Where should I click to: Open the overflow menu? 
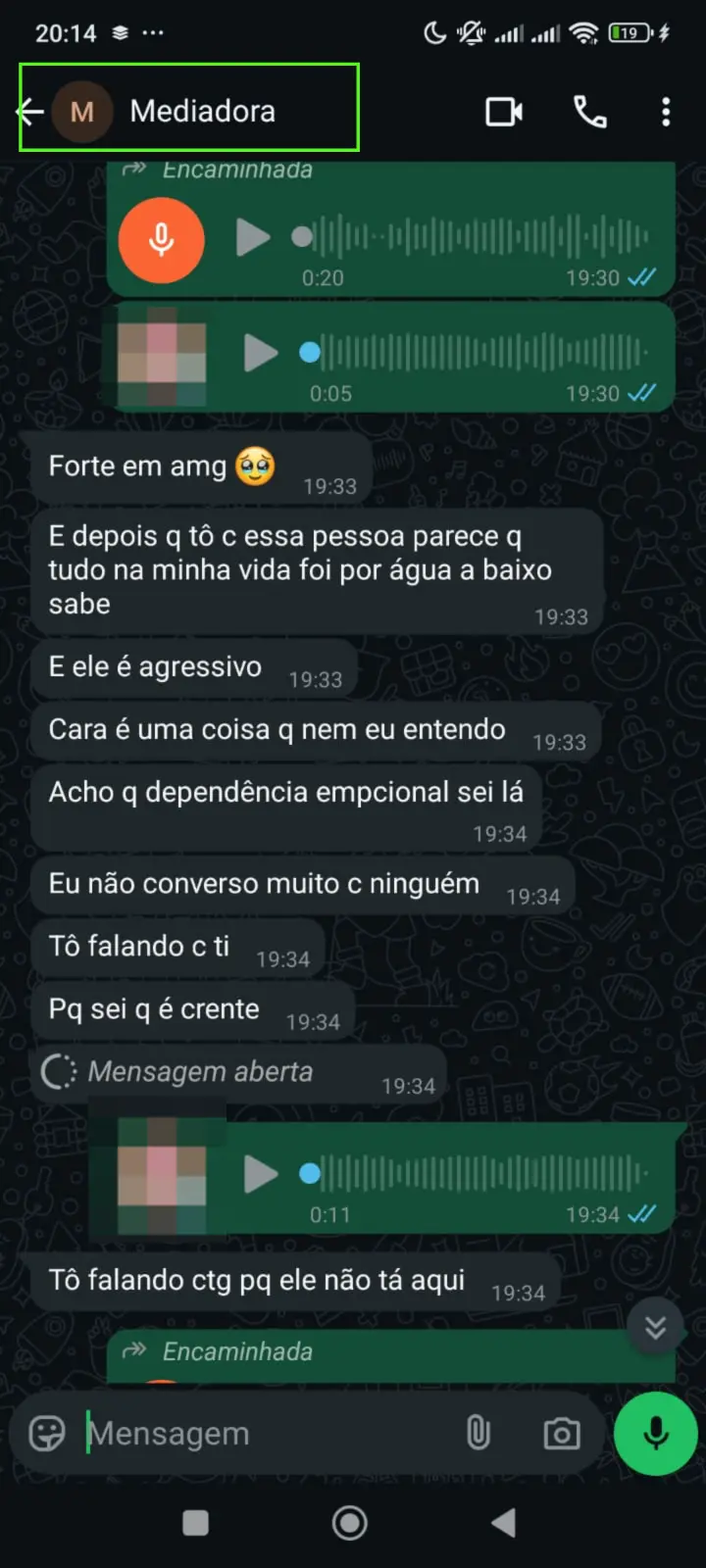point(666,112)
